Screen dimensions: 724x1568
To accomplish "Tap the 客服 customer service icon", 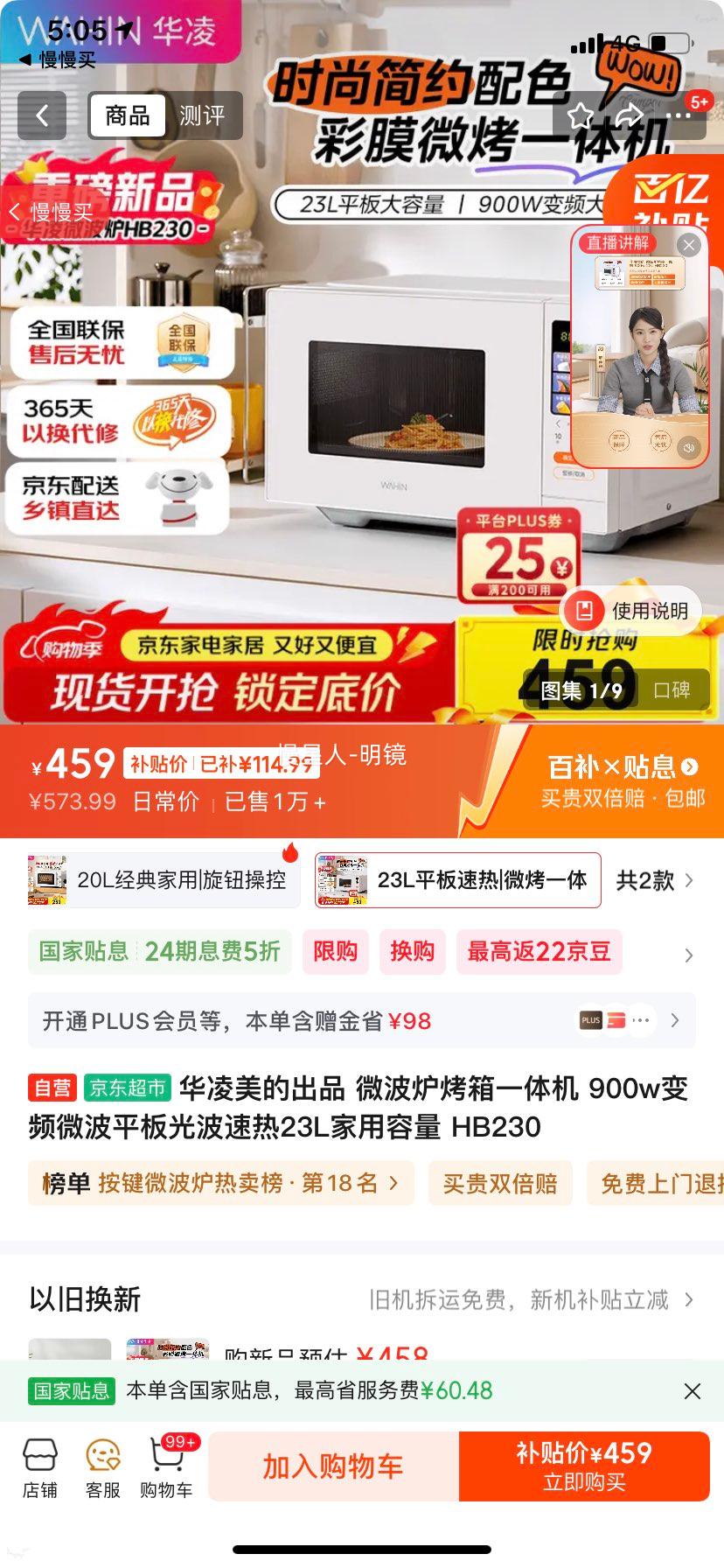I will pos(101,1466).
